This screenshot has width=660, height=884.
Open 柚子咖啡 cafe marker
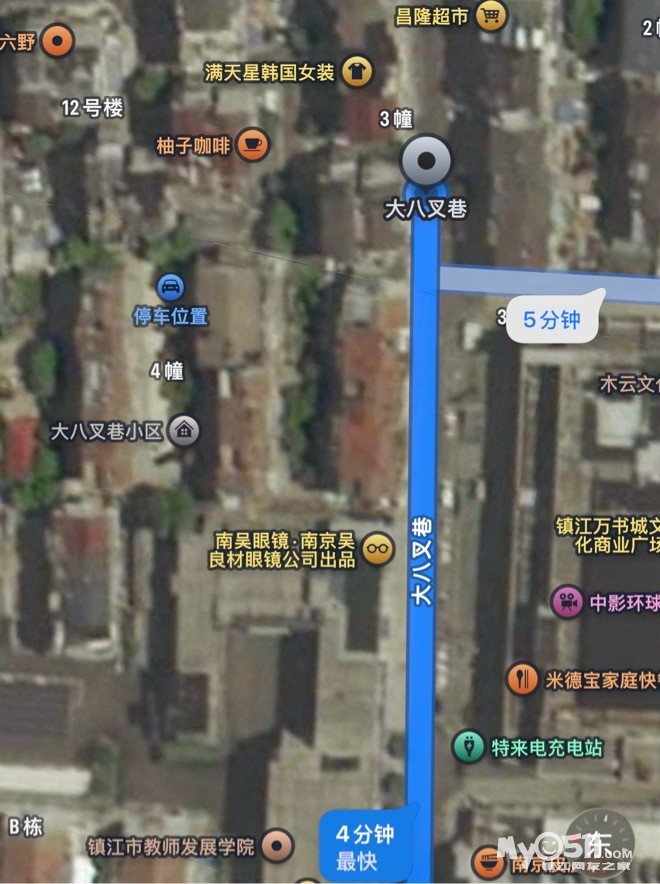[253, 145]
